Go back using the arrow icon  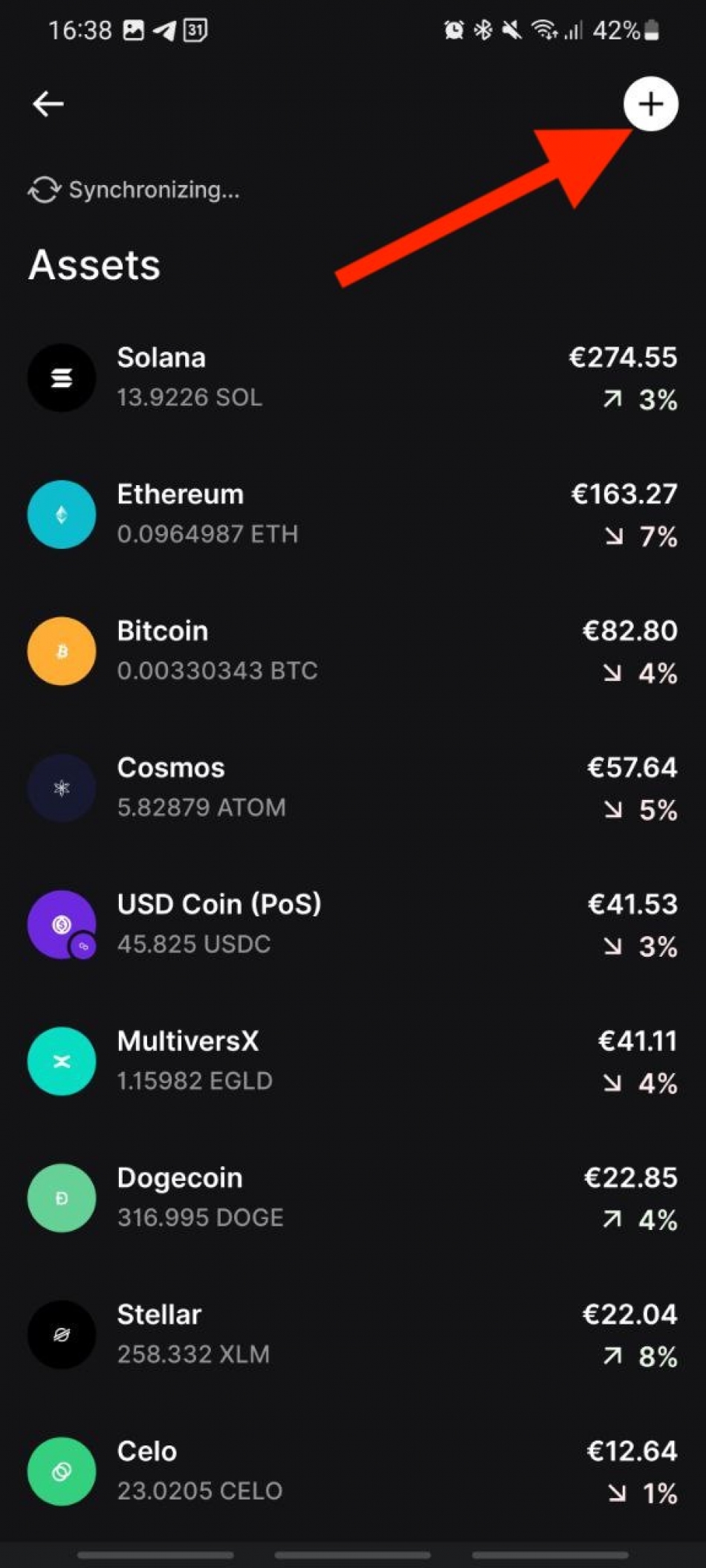click(x=48, y=104)
